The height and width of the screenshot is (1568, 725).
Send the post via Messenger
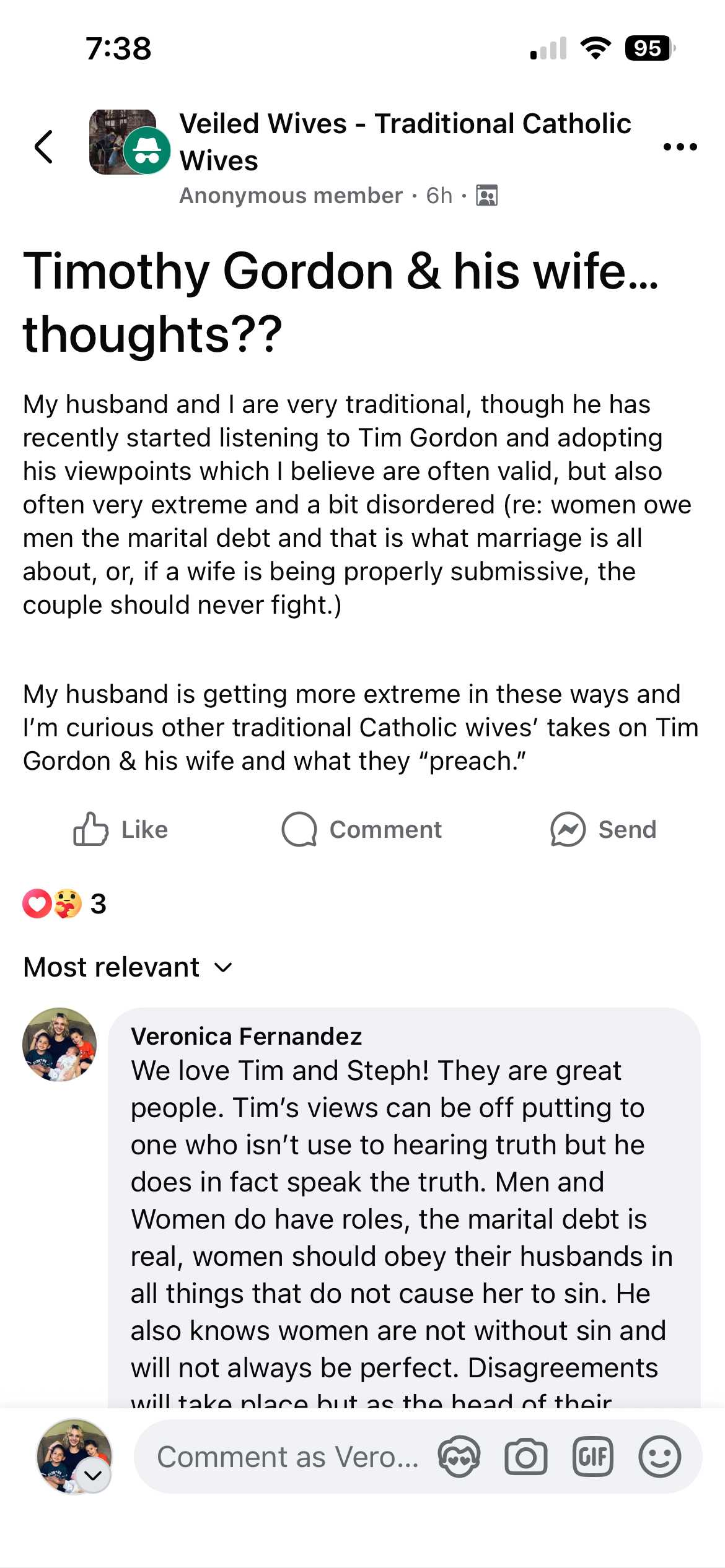pos(603,829)
